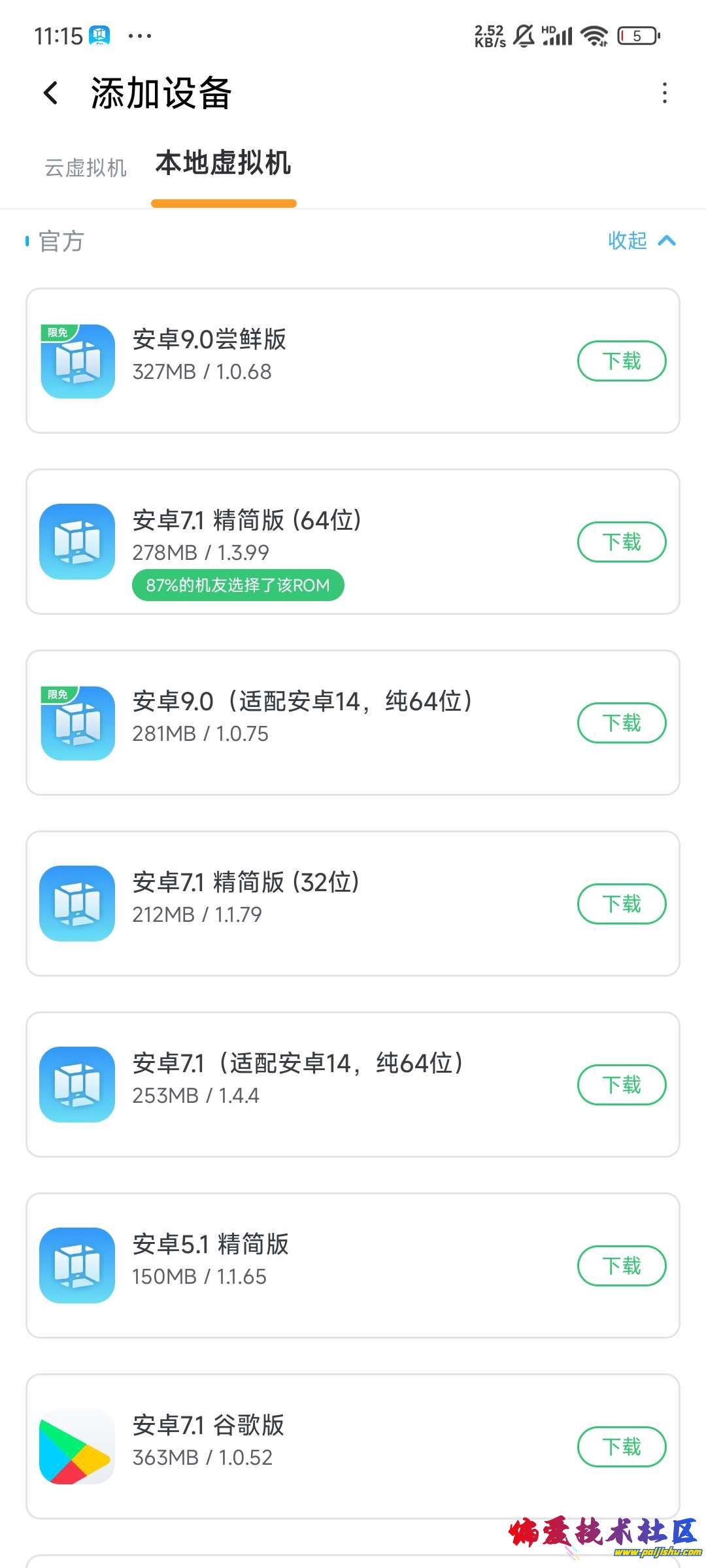Tap 下载 for 安卓9.0 (适配安卓14, 纯64位)
The height and width of the screenshot is (1568, 706).
pyautogui.click(x=621, y=723)
